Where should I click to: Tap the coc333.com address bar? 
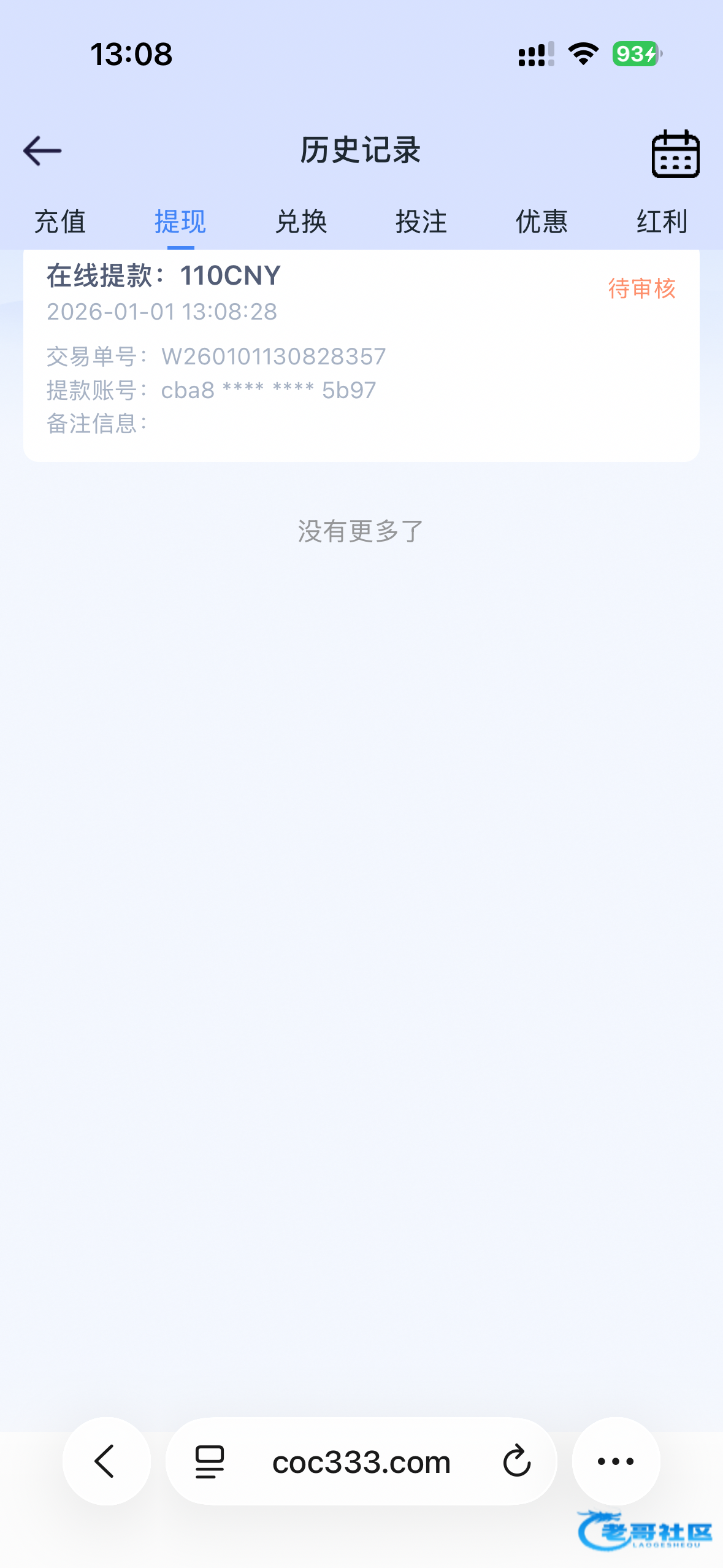coord(361,1461)
